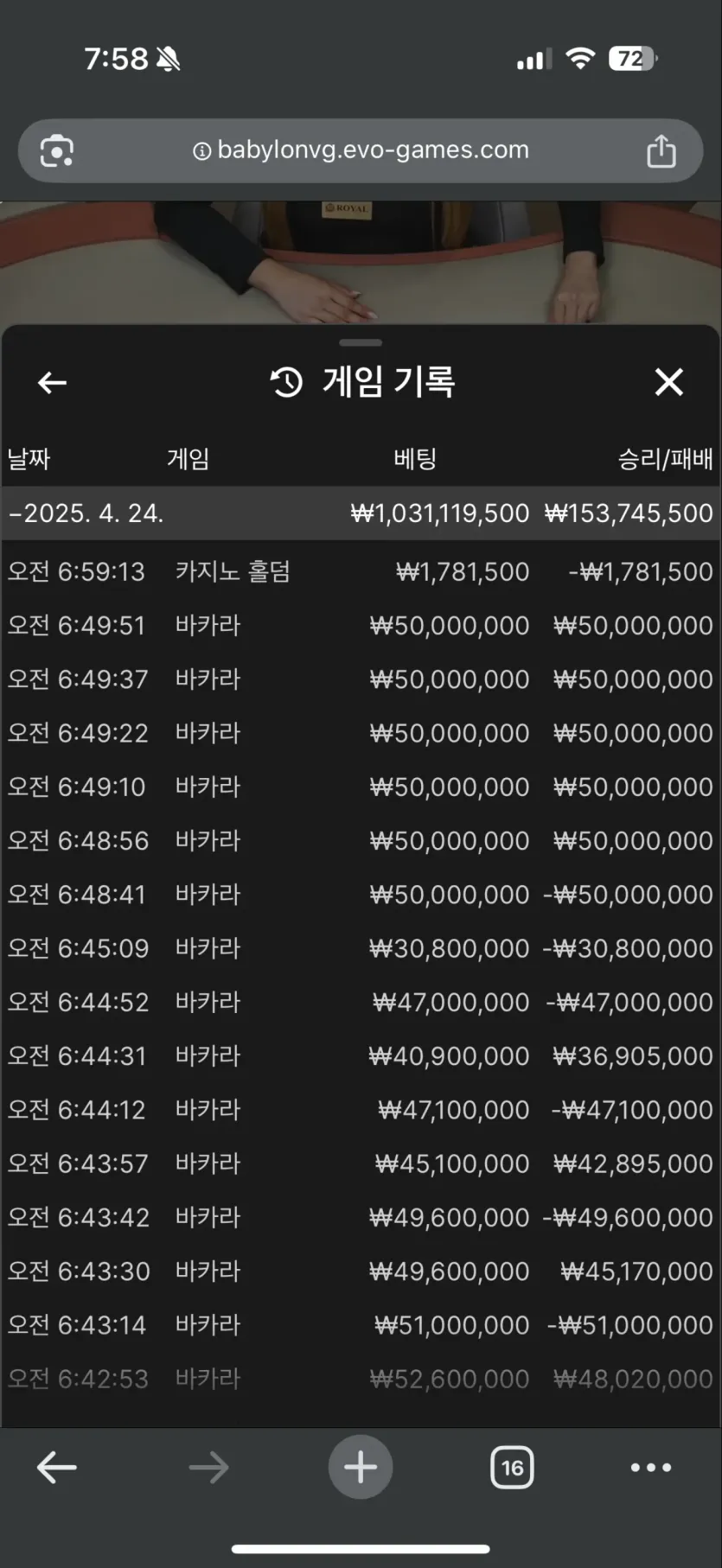This screenshot has width=722, height=1568.
Task: Share the page from the address bar
Action: pyautogui.click(x=661, y=150)
